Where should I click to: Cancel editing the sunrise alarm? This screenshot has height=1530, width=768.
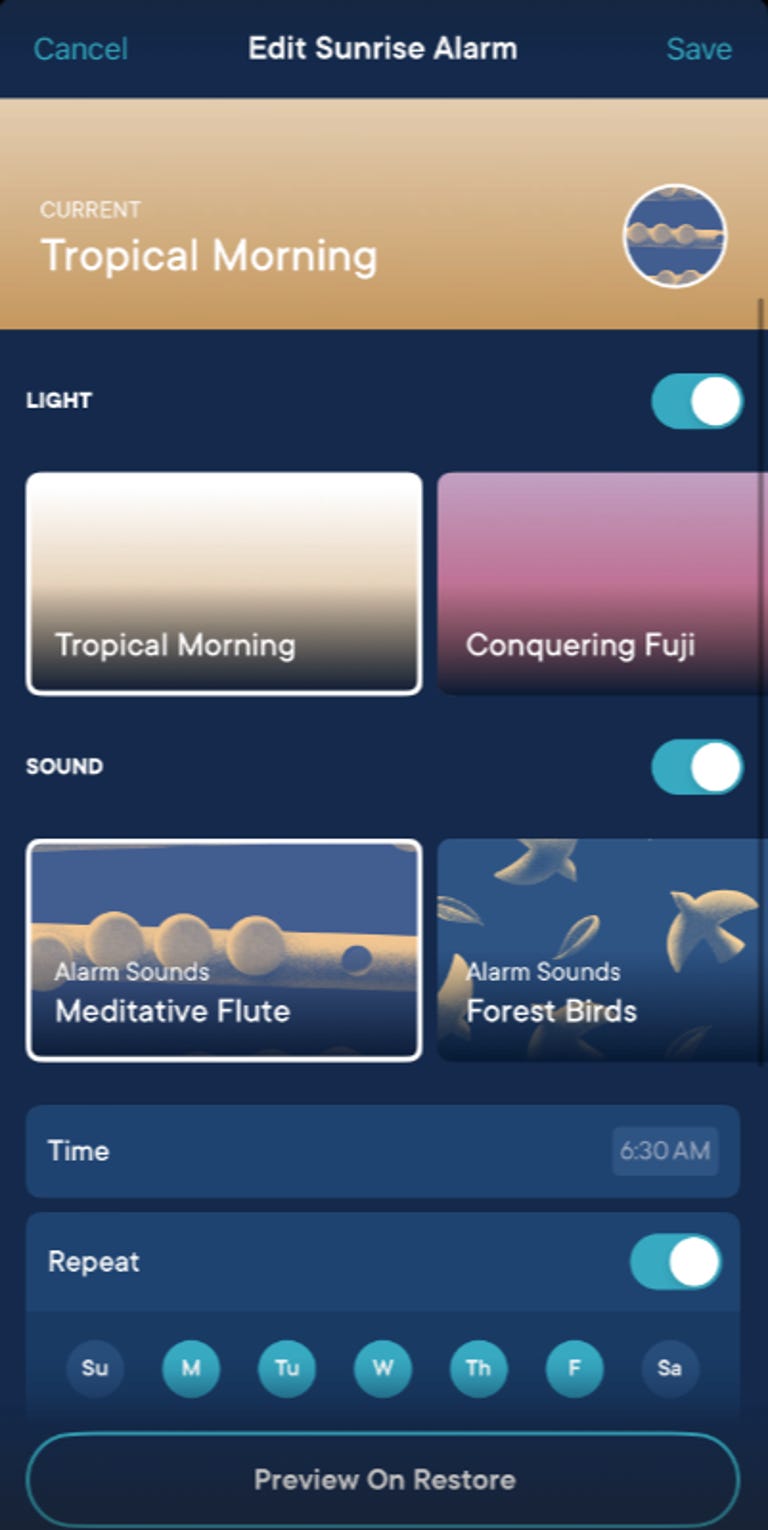coord(80,48)
